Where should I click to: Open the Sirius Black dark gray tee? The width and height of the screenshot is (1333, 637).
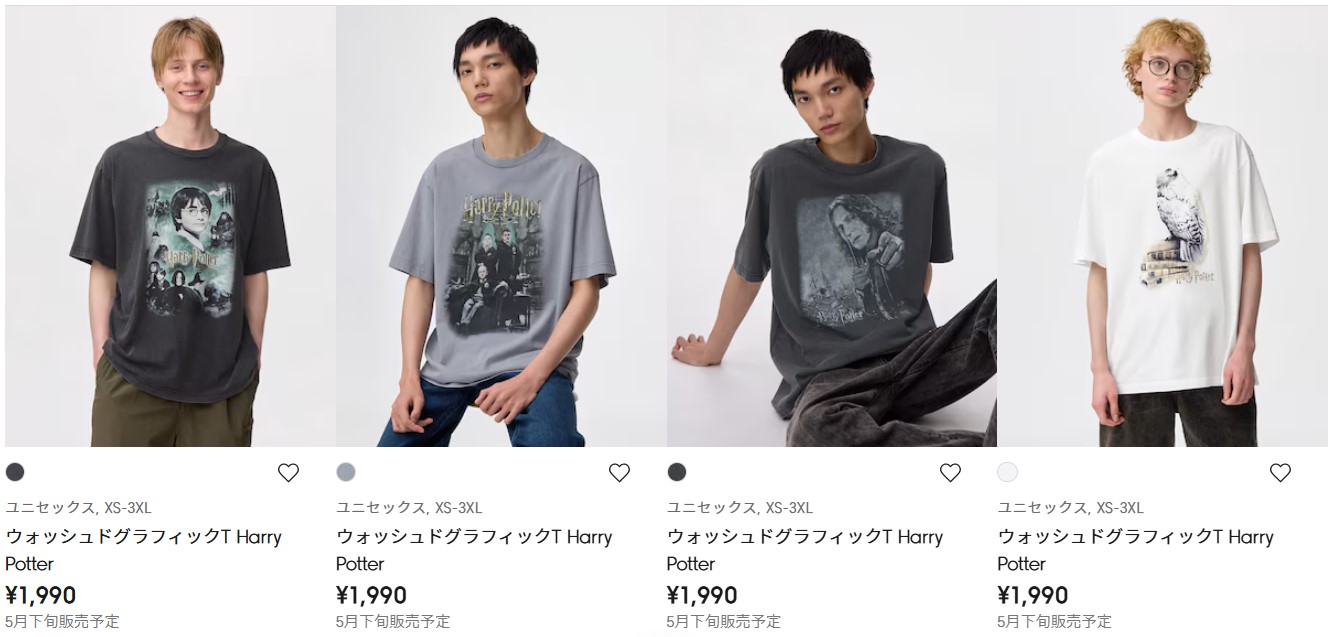pos(832,226)
